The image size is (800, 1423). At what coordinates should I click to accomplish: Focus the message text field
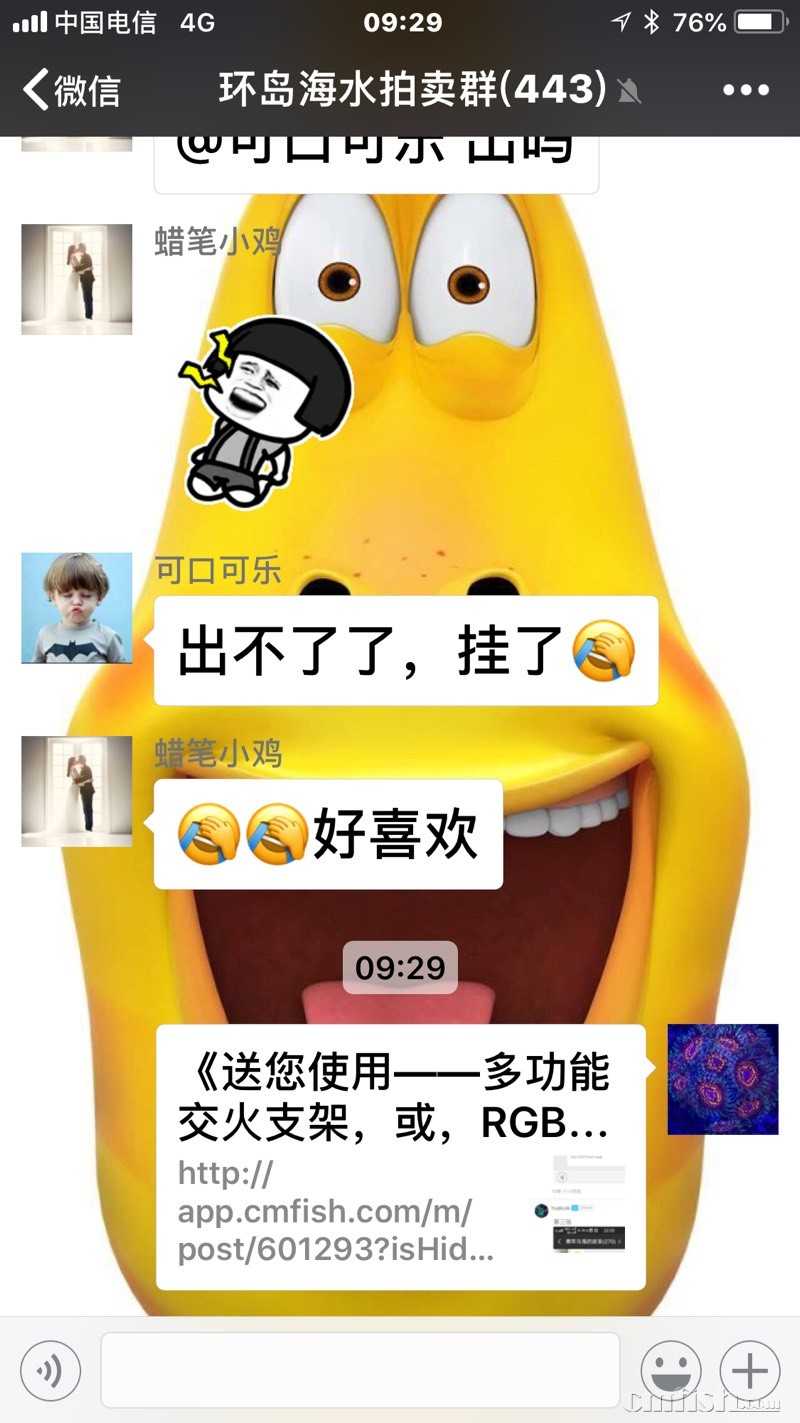[x=360, y=1370]
